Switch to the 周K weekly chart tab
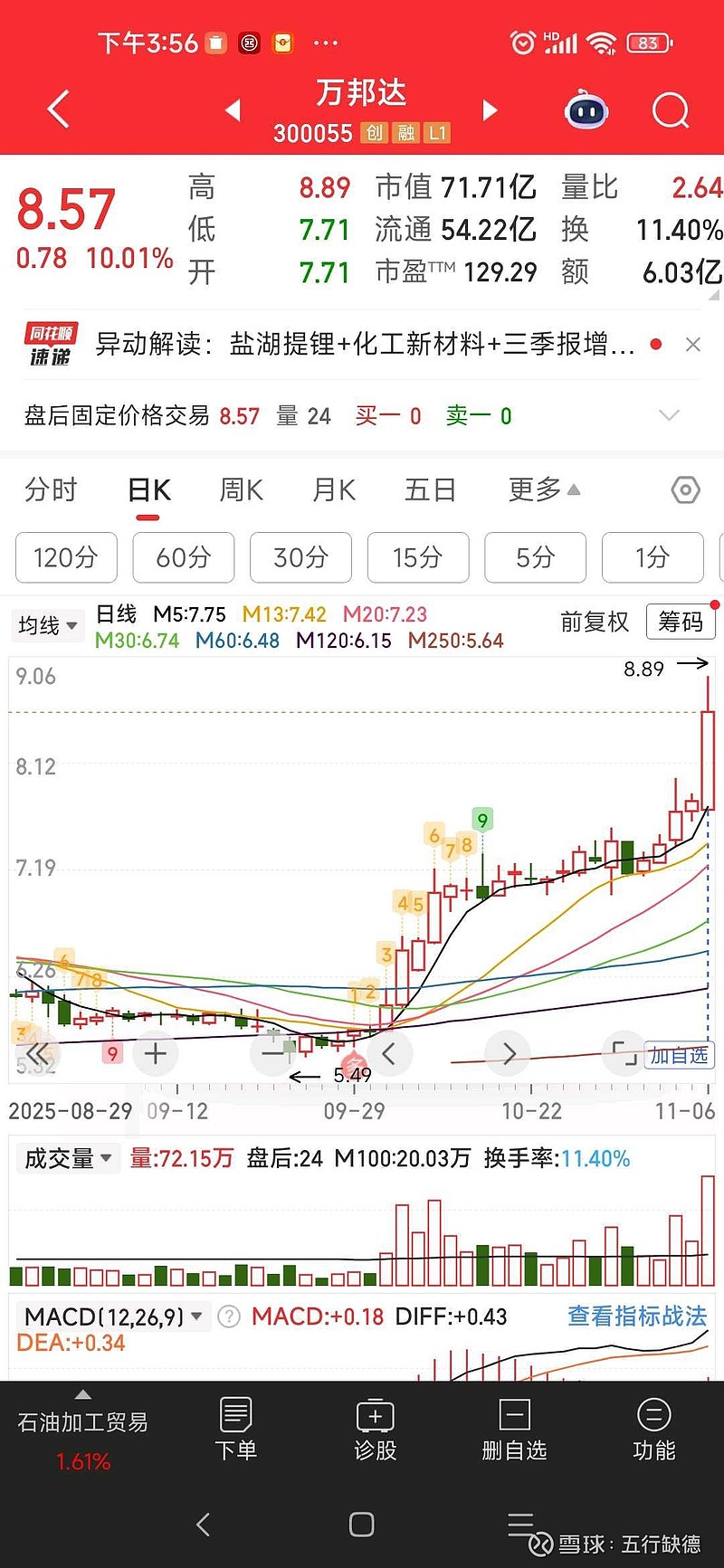This screenshot has height=1568, width=724. 239,489
